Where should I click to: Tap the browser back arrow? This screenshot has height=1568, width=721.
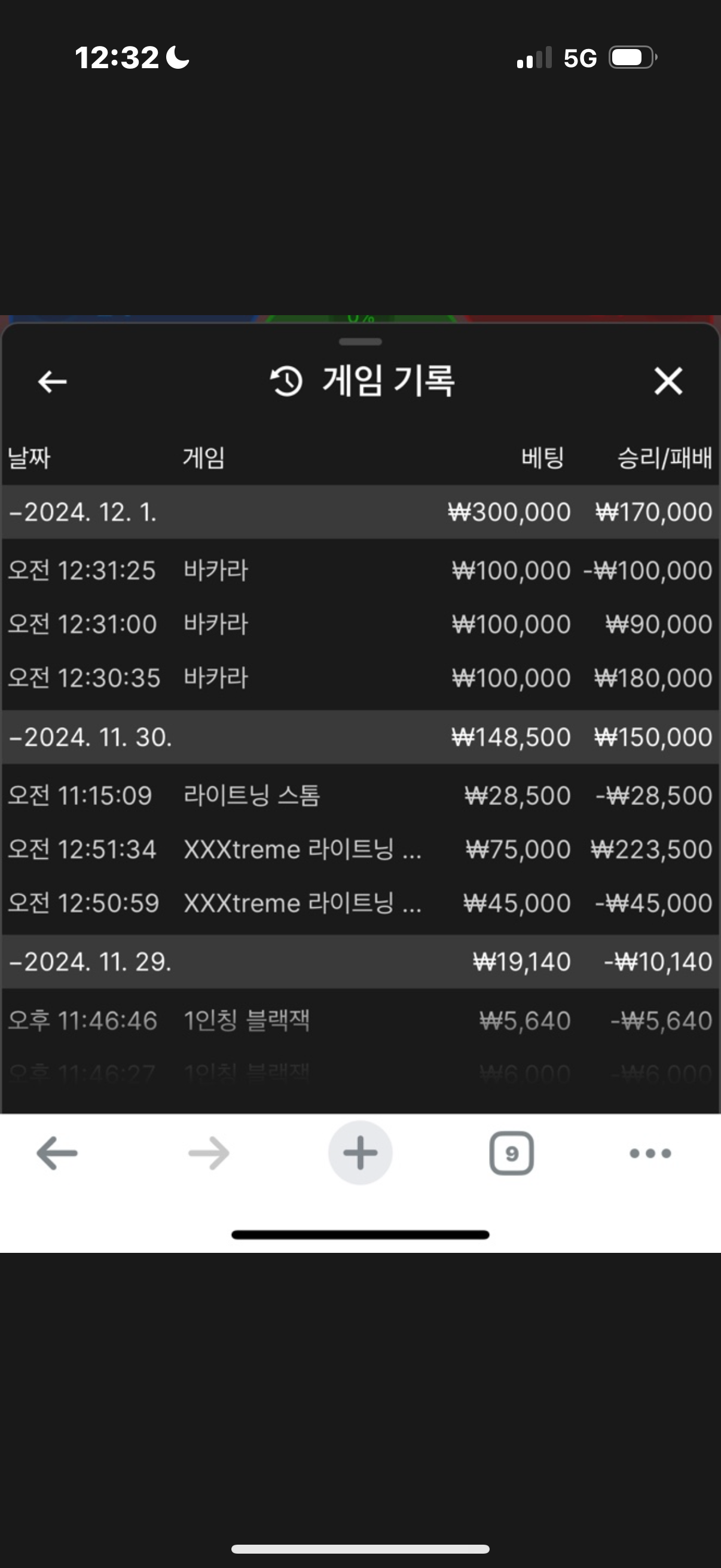click(57, 1153)
